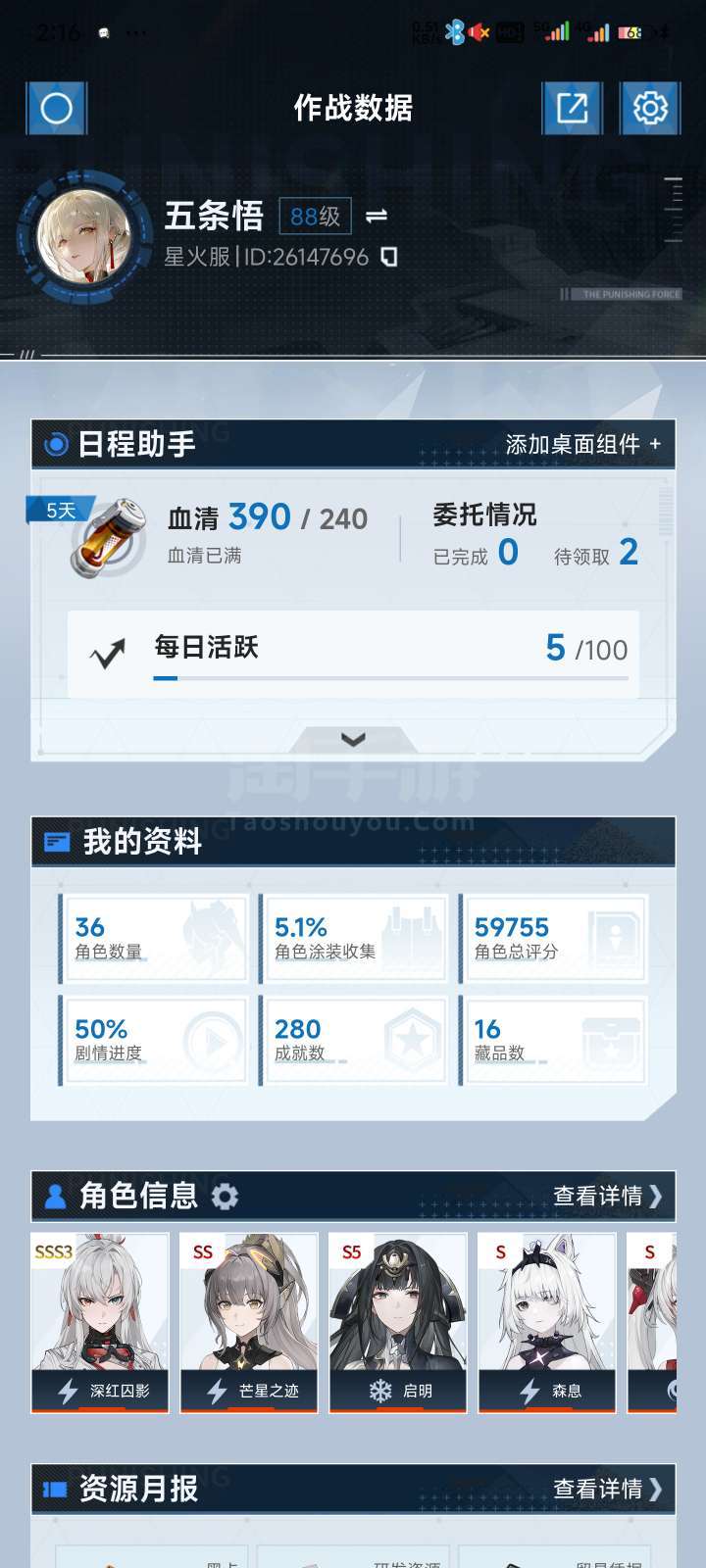706x1568 pixels.
Task: Tap gear icon beside 角色信息
Action: [x=225, y=1197]
